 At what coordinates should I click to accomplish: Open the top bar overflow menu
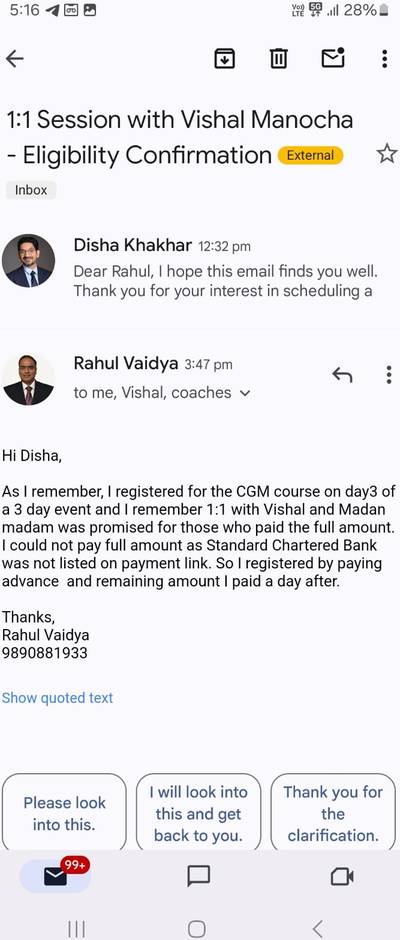click(385, 58)
